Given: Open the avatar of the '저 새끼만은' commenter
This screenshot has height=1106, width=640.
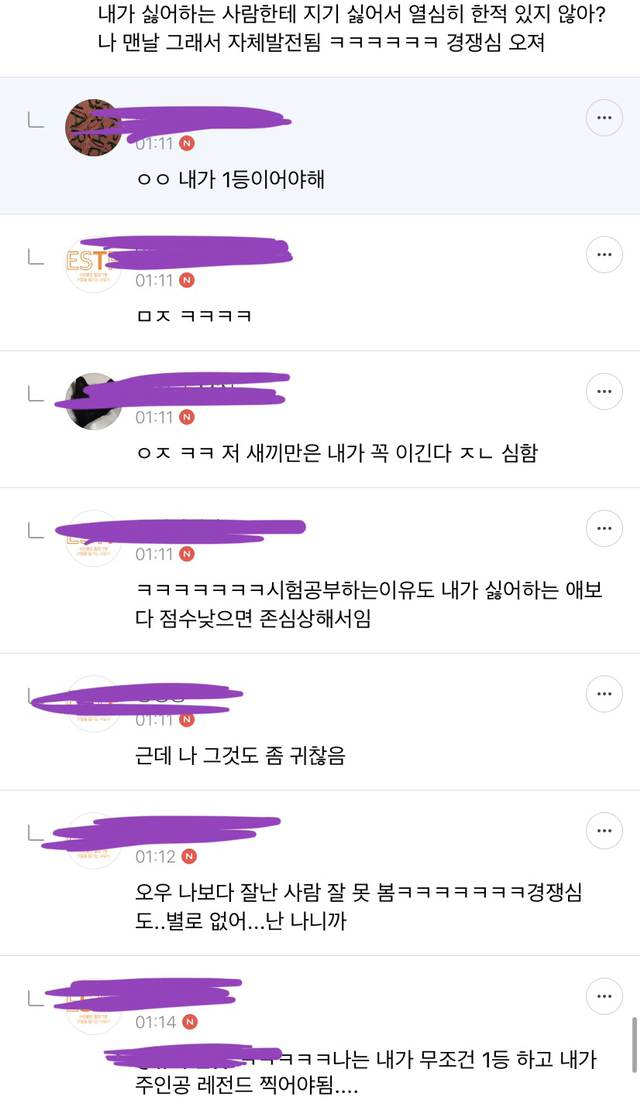Looking at the screenshot, I should click(93, 401).
